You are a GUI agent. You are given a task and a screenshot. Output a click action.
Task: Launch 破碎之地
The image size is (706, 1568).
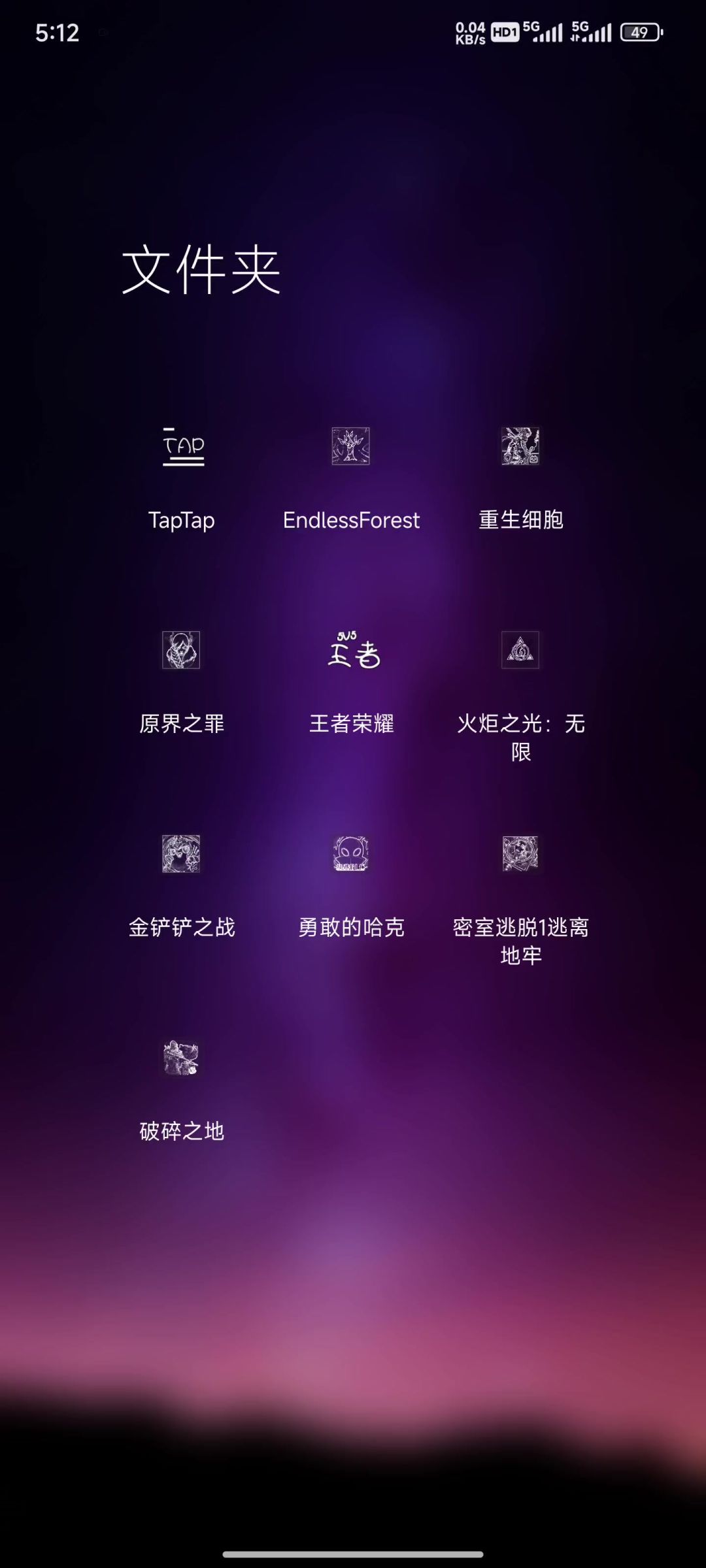(x=182, y=1058)
